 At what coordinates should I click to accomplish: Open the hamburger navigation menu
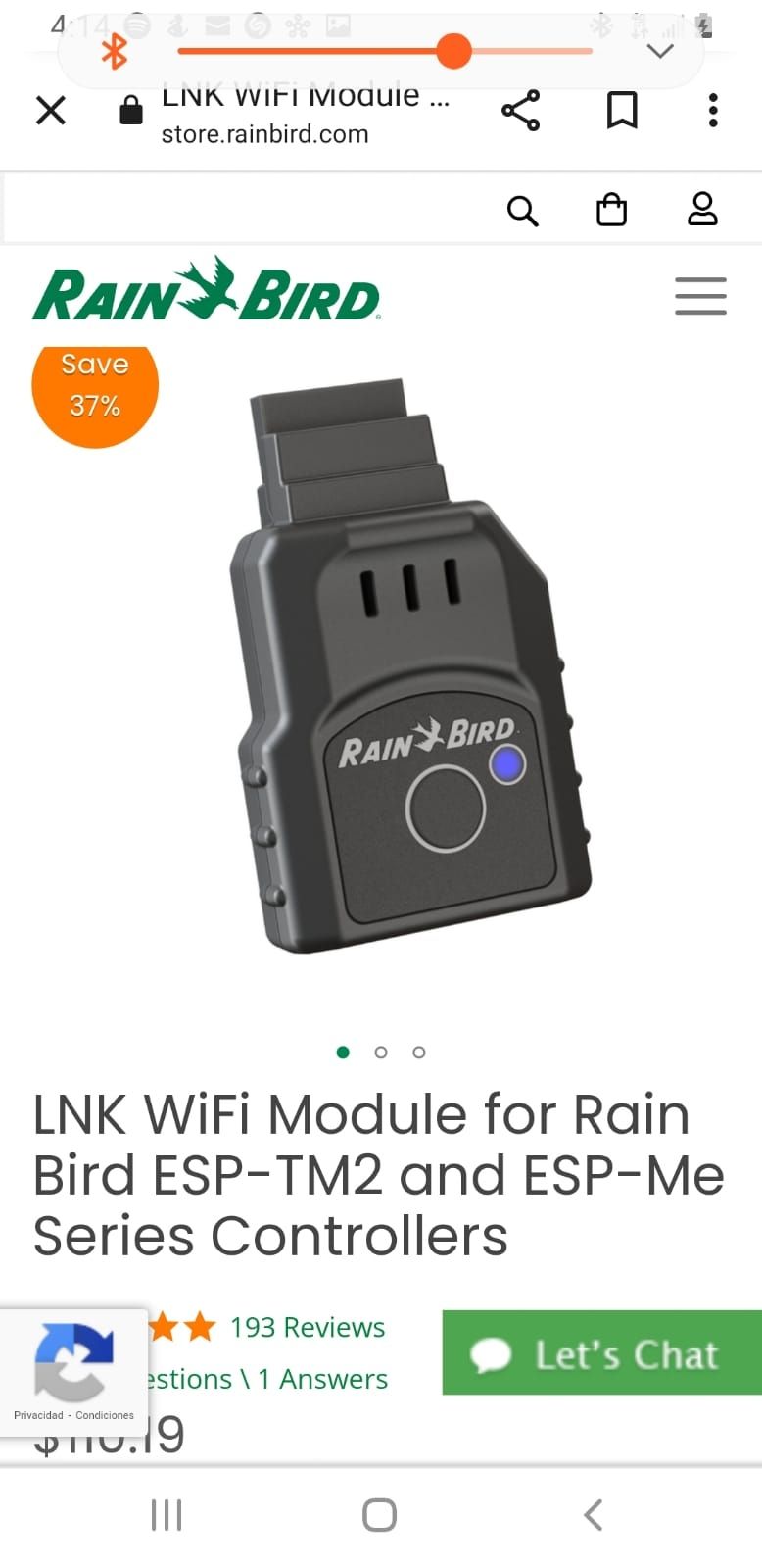pyautogui.click(x=700, y=296)
